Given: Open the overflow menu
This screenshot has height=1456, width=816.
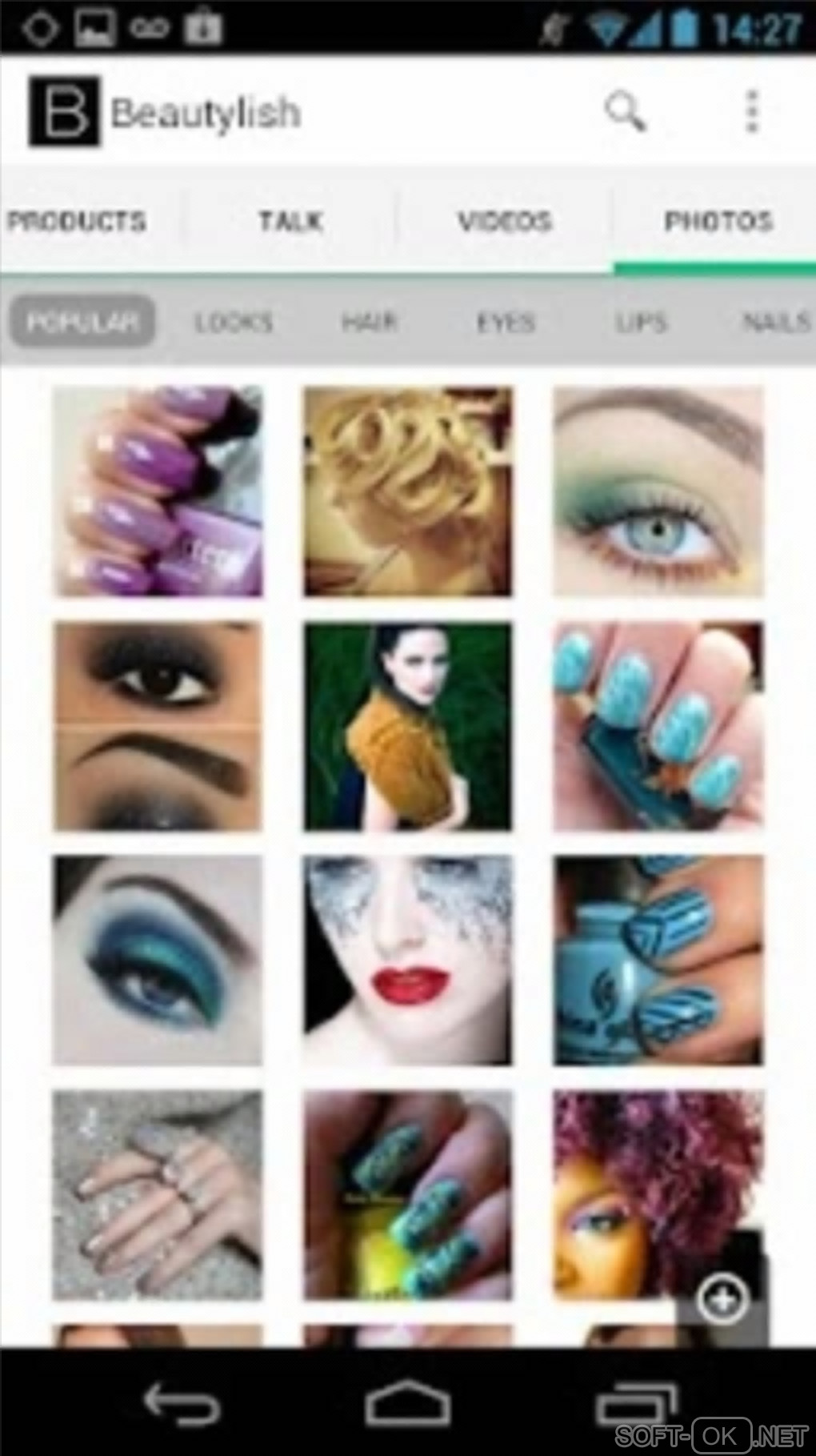Looking at the screenshot, I should point(750,111).
